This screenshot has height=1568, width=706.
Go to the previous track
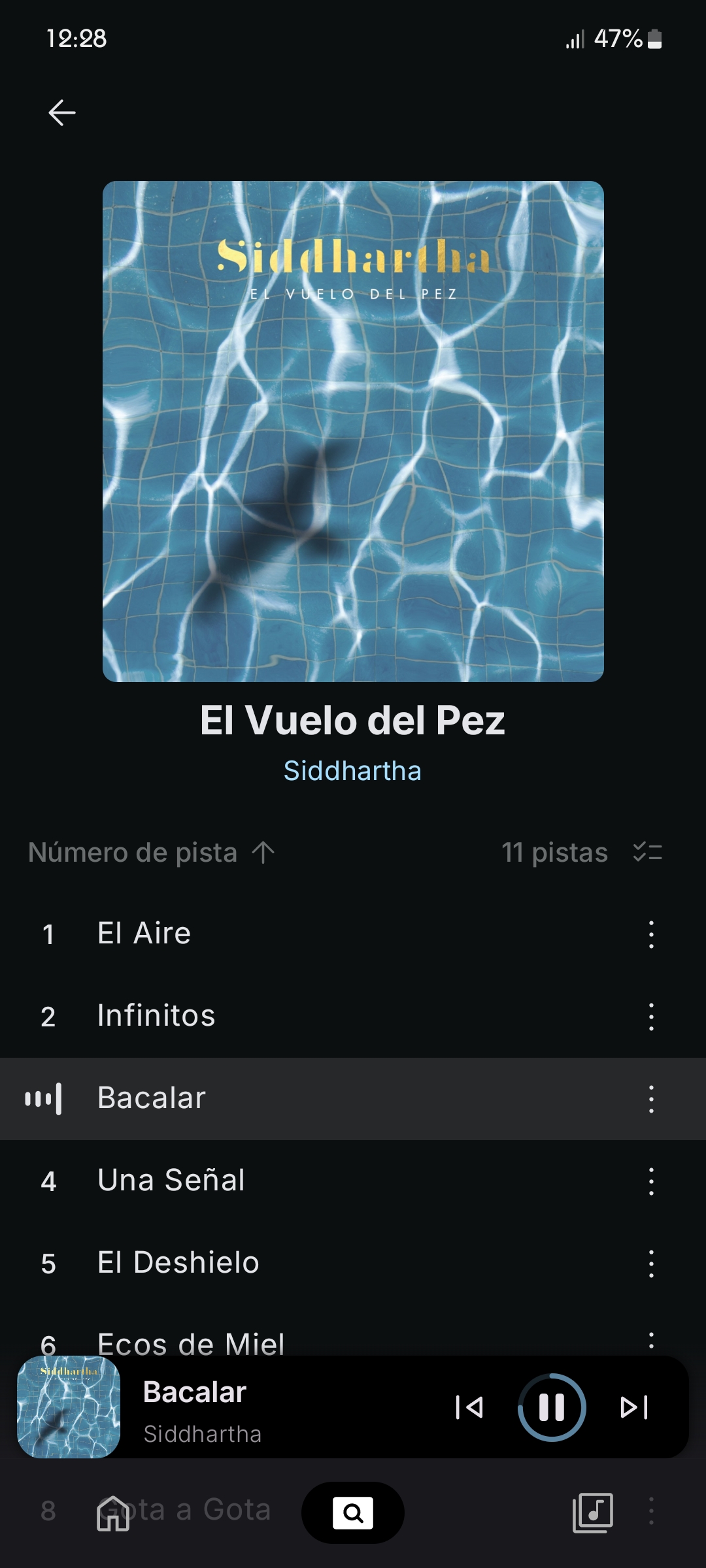tap(469, 1407)
